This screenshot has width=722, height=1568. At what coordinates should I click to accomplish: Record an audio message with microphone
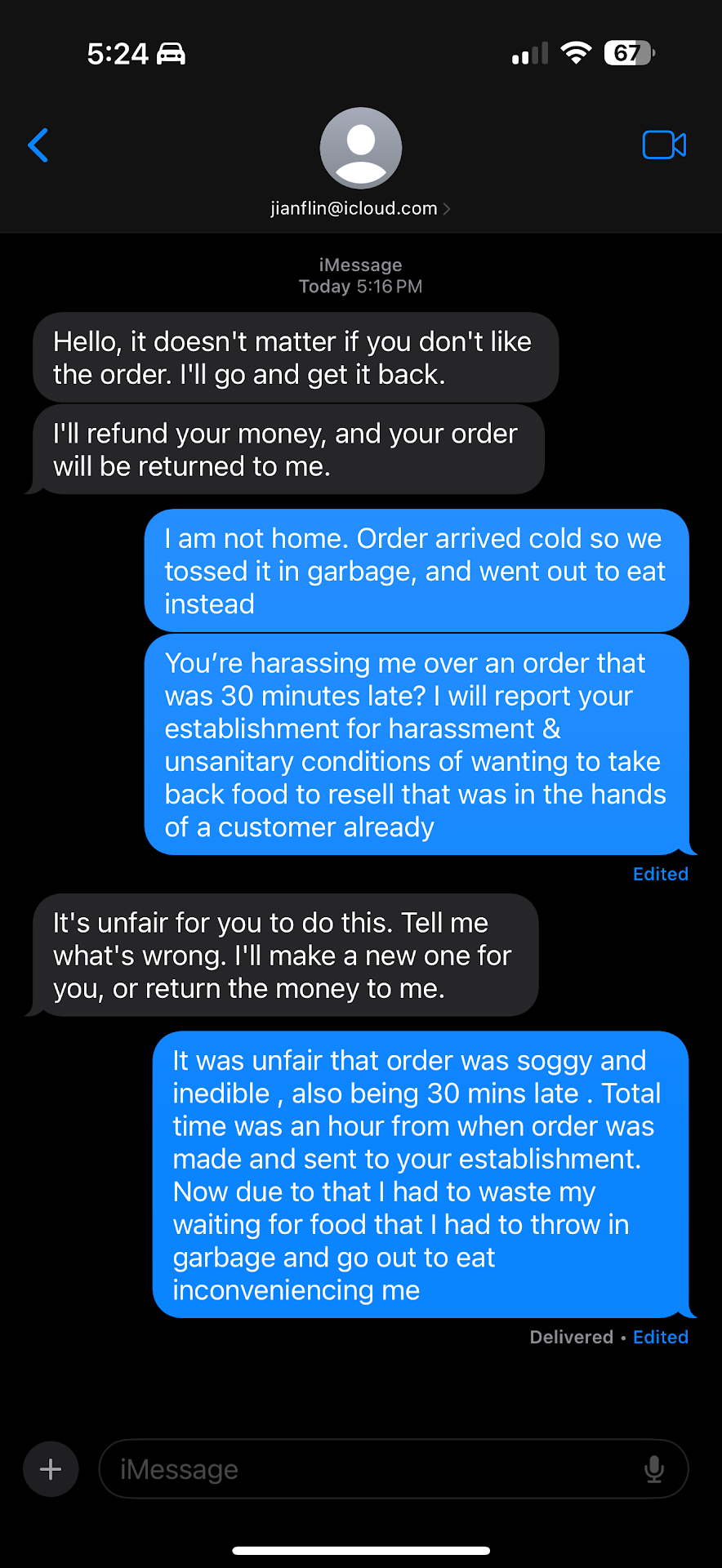653,1469
